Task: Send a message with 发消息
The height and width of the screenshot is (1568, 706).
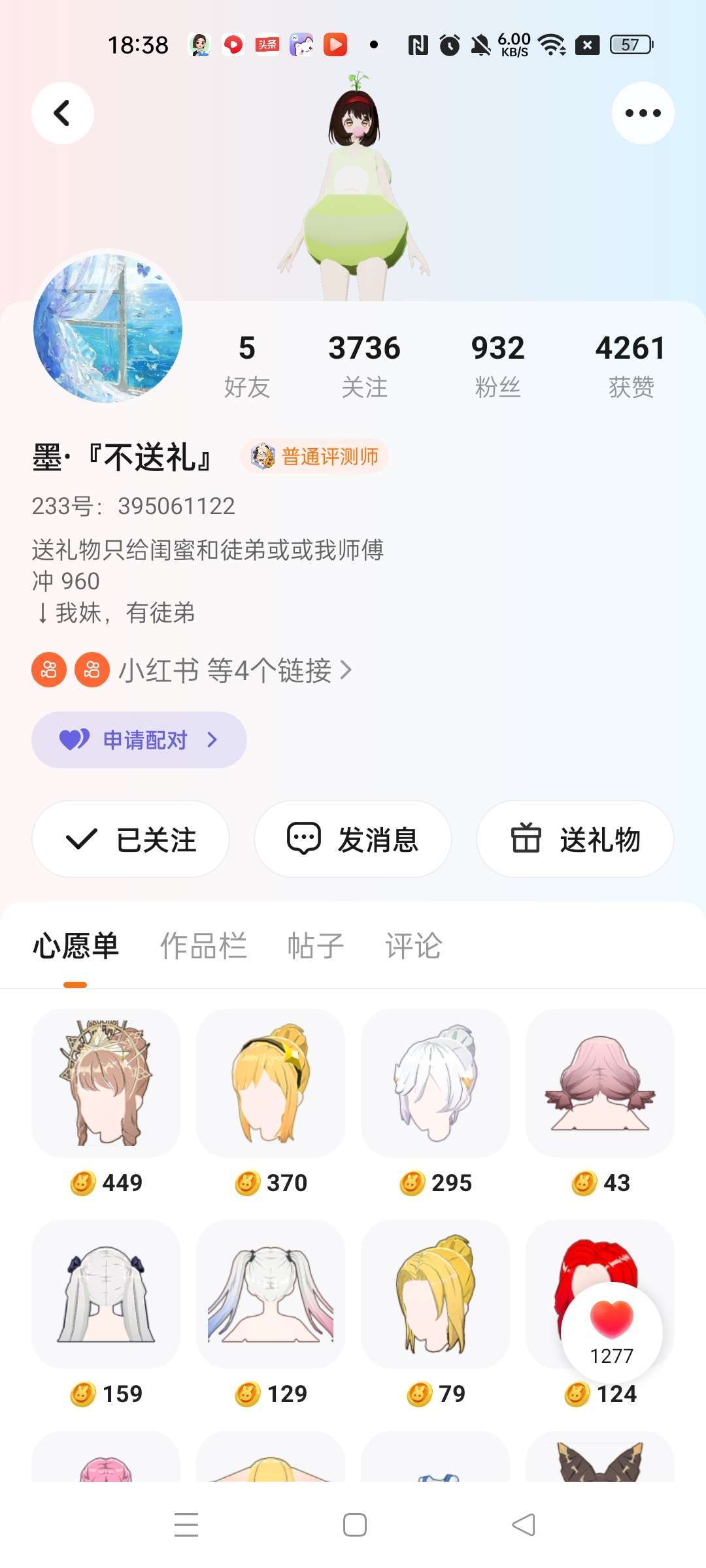Action: click(353, 840)
